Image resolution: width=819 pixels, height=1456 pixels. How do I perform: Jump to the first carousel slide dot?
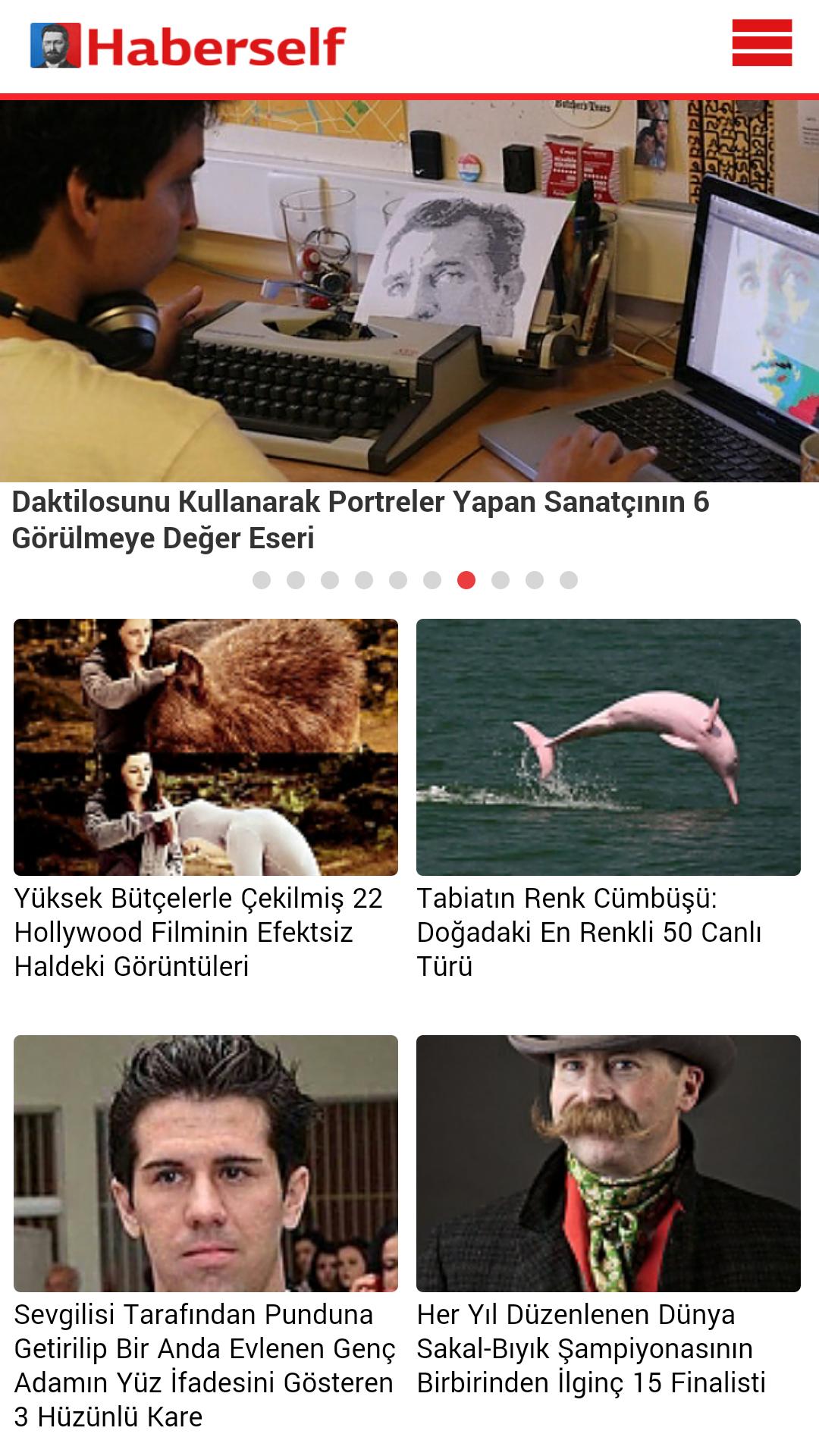tap(262, 580)
